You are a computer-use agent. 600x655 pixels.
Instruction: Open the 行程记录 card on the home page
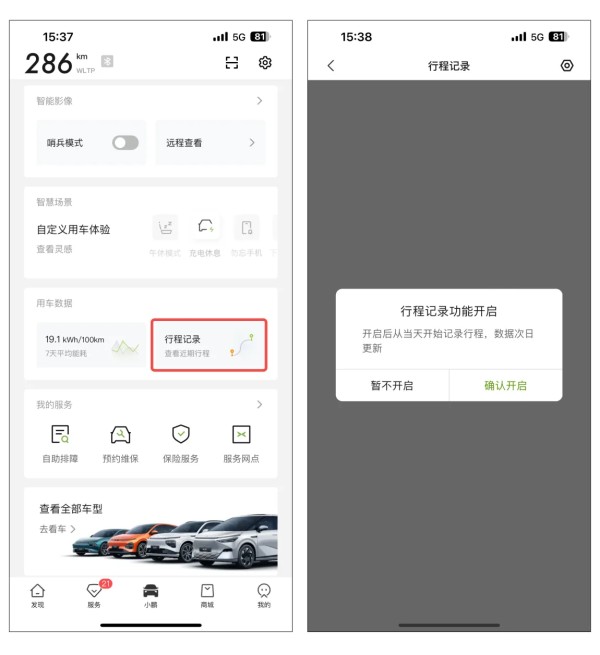click(209, 345)
